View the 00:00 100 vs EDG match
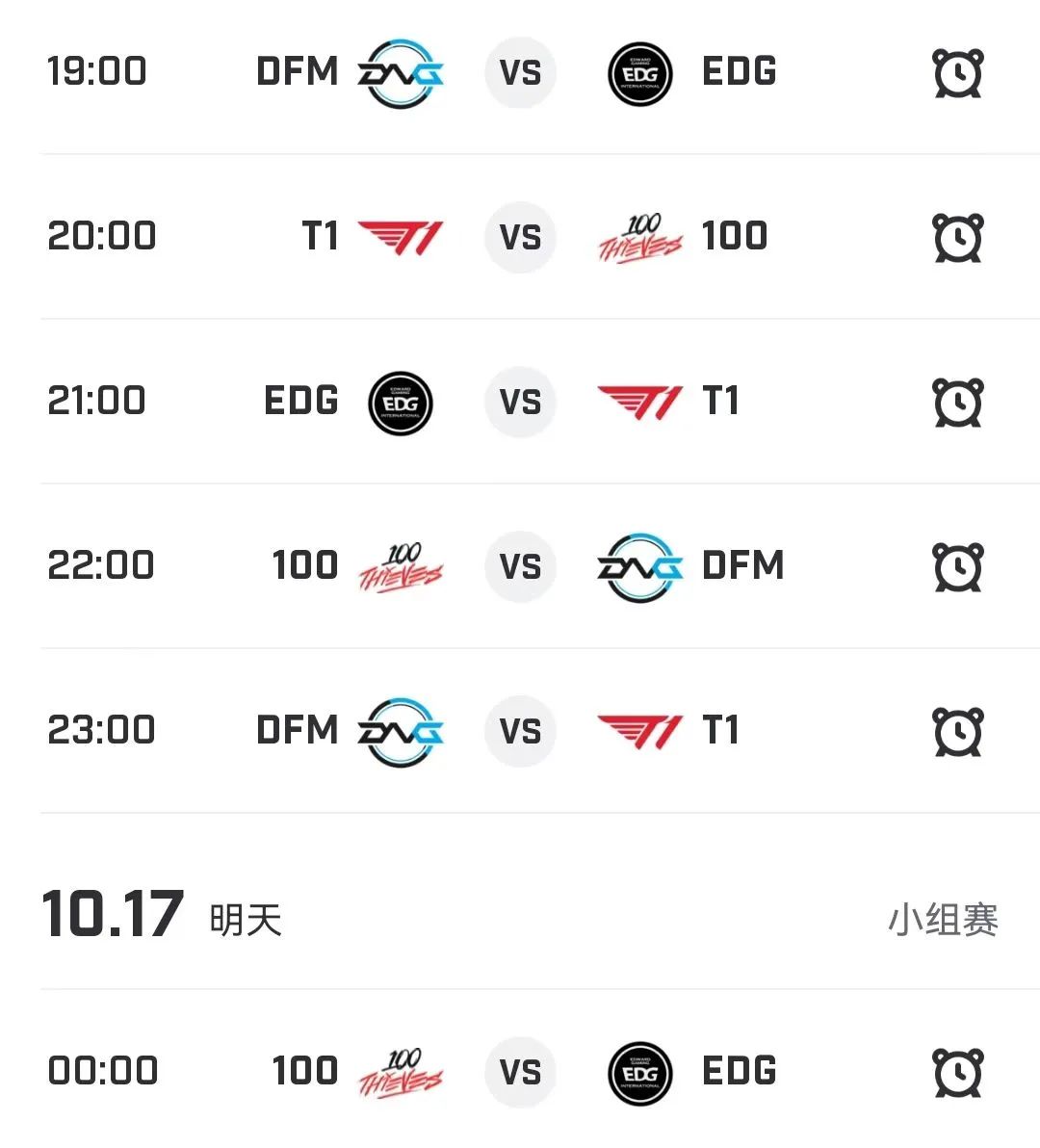Screen dimensions: 1040x1148 pyautogui.click(x=520, y=1073)
